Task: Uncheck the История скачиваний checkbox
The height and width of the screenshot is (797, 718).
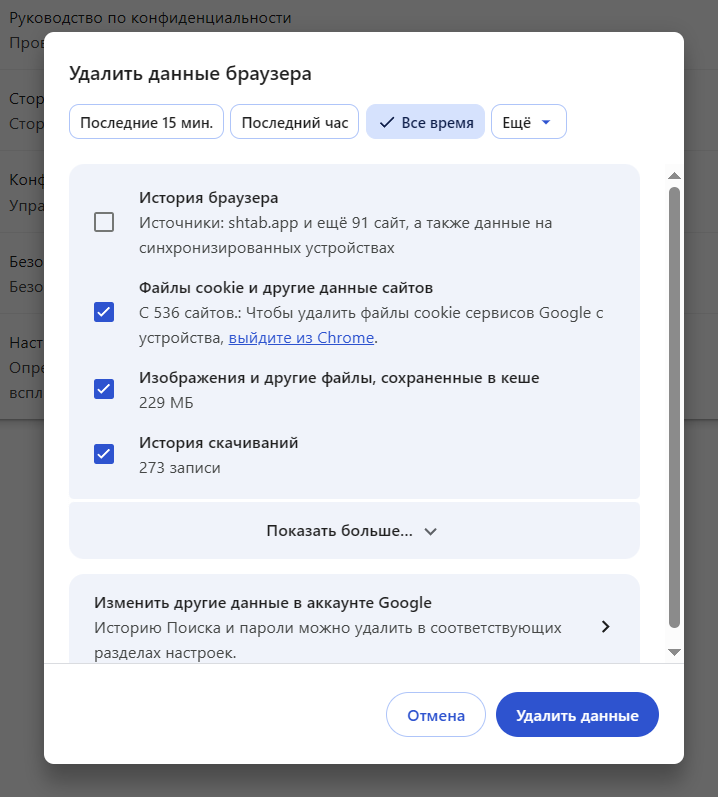Action: click(104, 454)
